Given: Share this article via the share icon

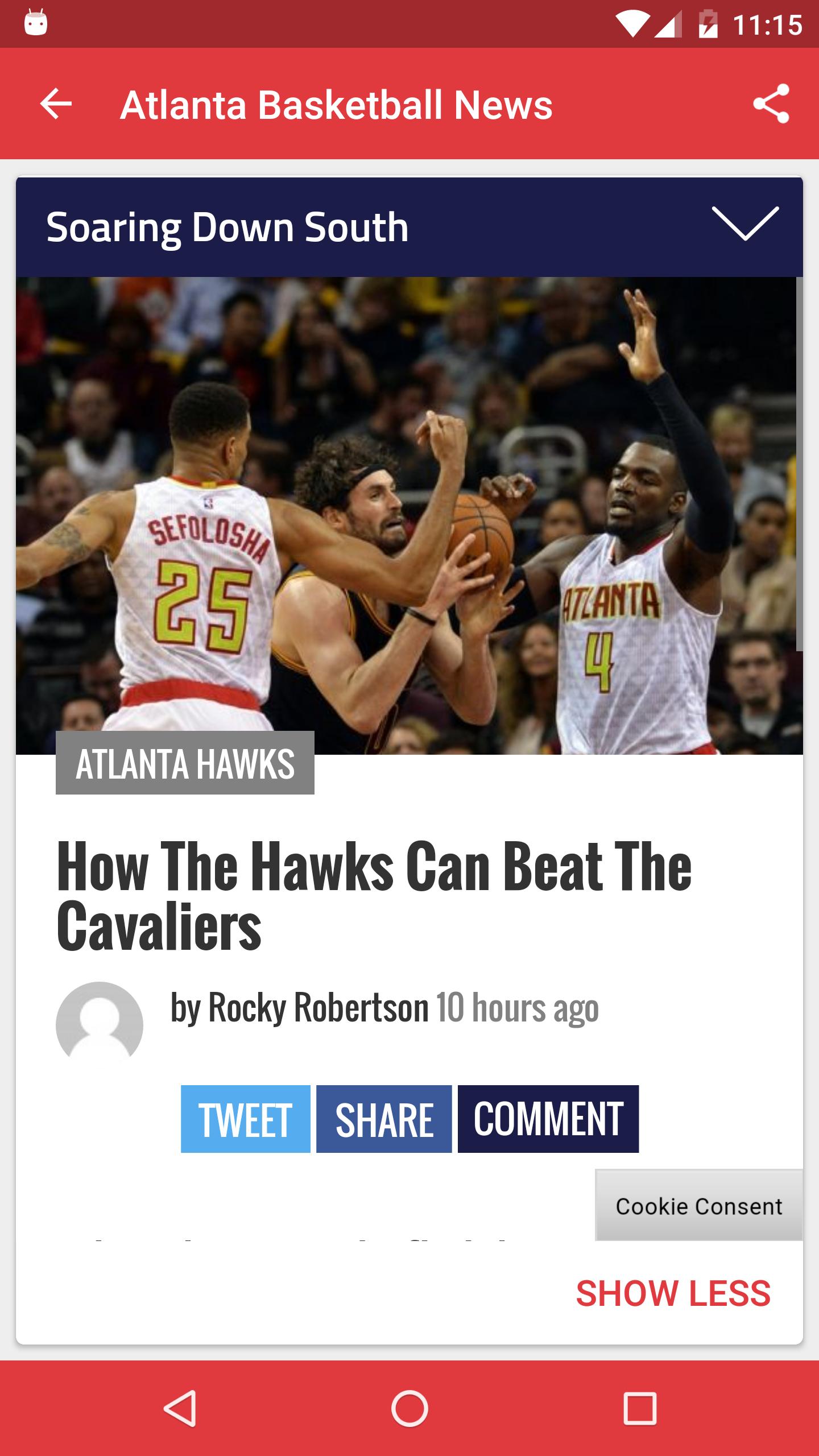Looking at the screenshot, I should (771, 104).
